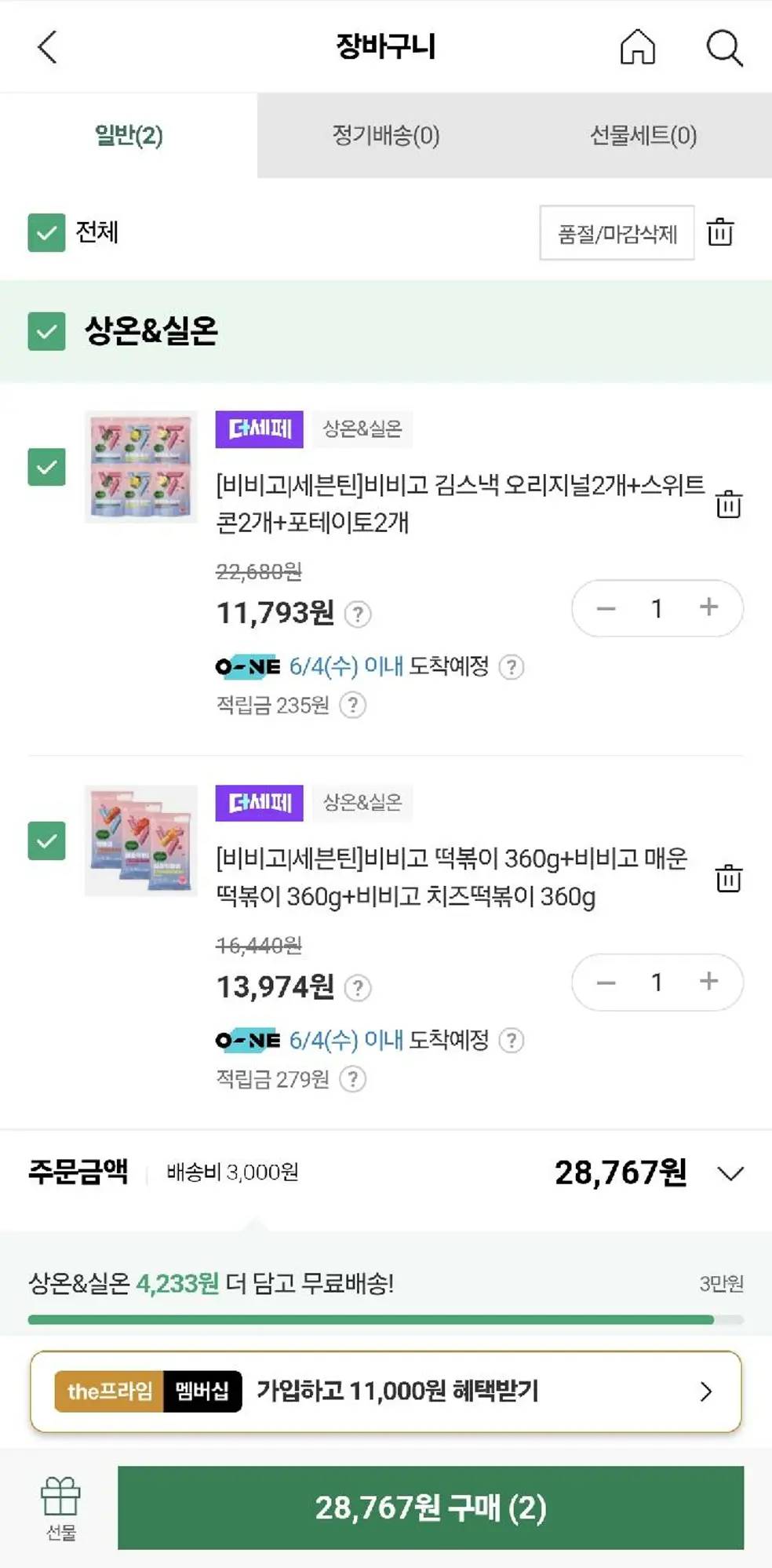Switch to the 정기배송(0) tab
The image size is (772, 1568).
click(x=385, y=136)
